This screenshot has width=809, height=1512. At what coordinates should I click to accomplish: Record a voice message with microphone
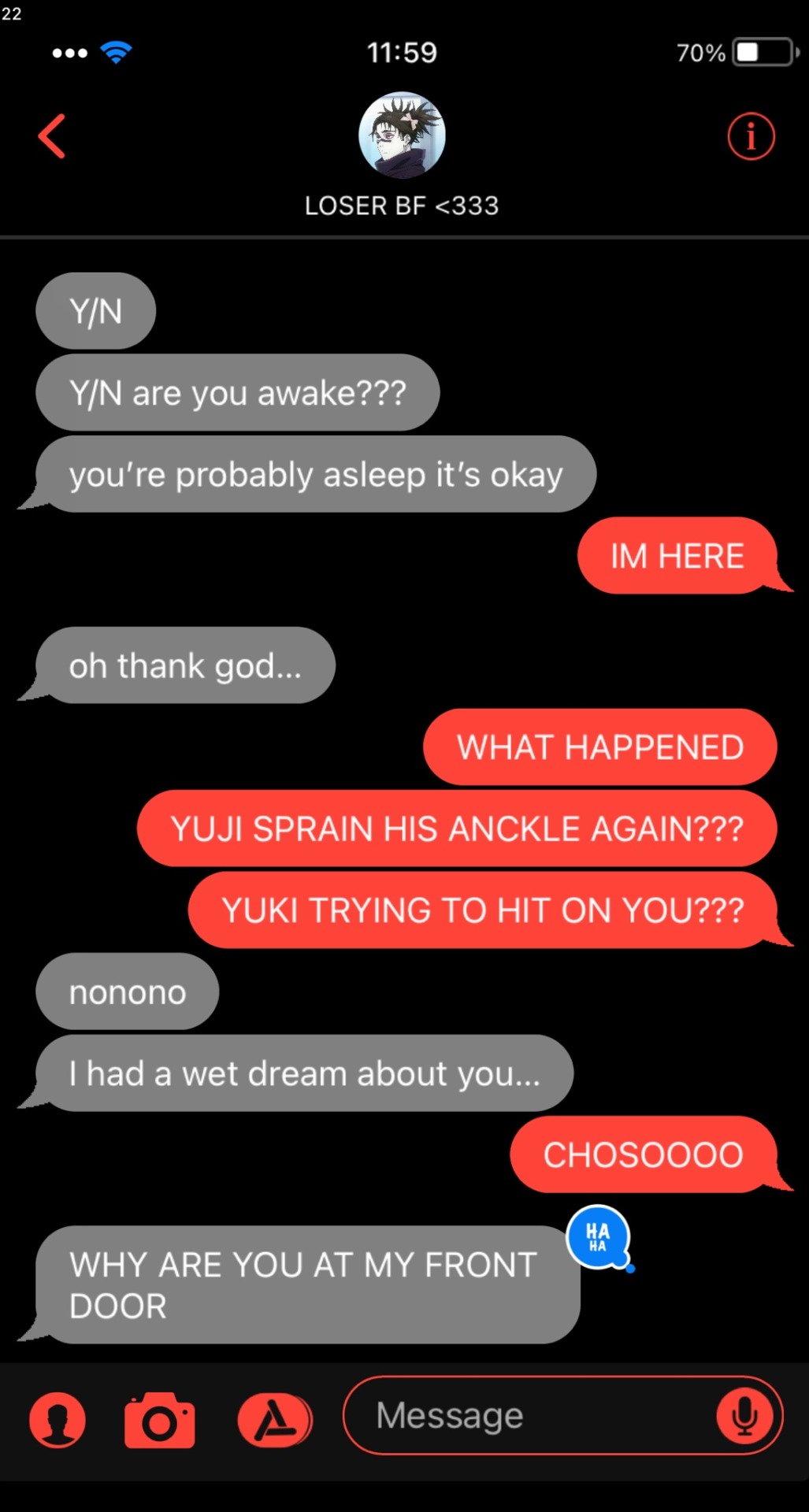(744, 1415)
